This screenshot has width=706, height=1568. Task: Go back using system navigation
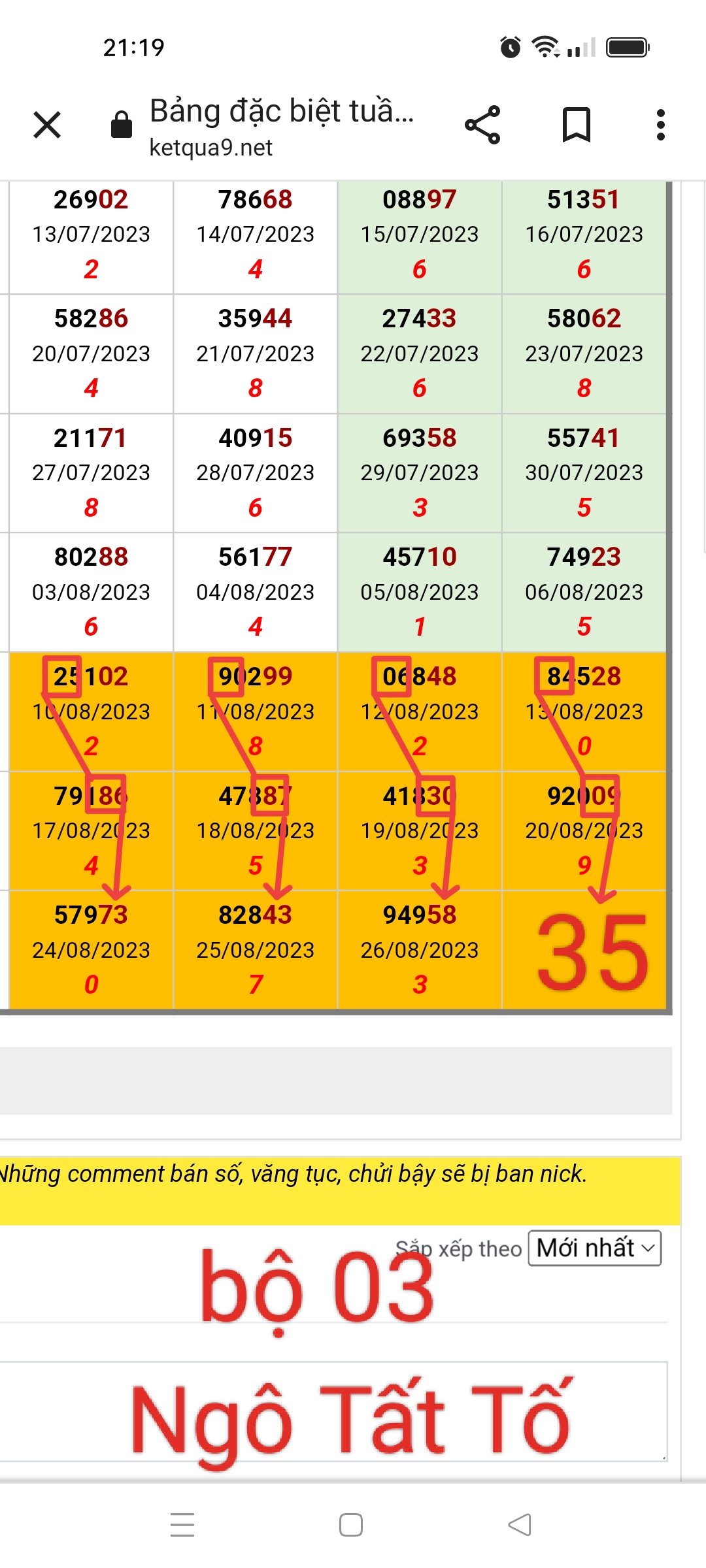(520, 1525)
